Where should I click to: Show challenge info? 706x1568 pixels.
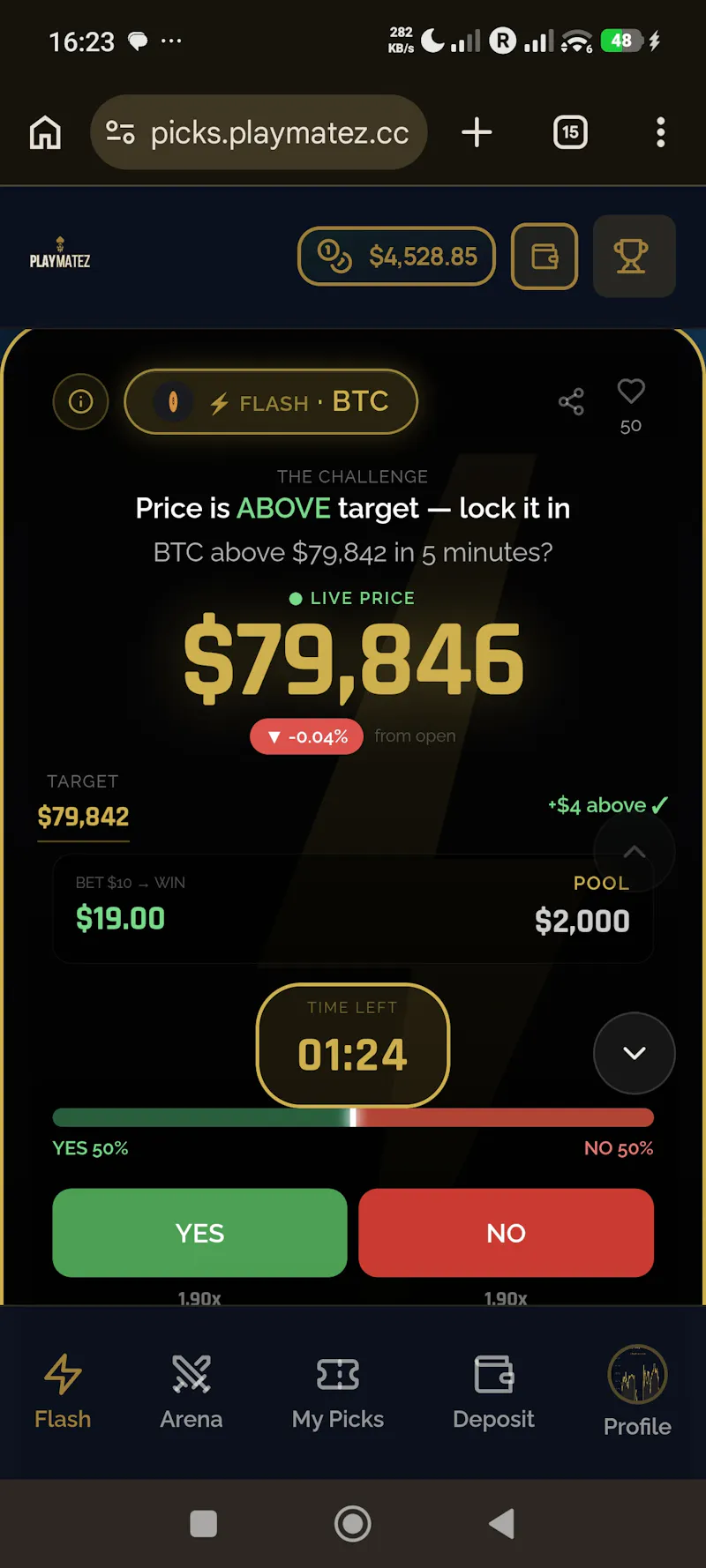tap(81, 402)
